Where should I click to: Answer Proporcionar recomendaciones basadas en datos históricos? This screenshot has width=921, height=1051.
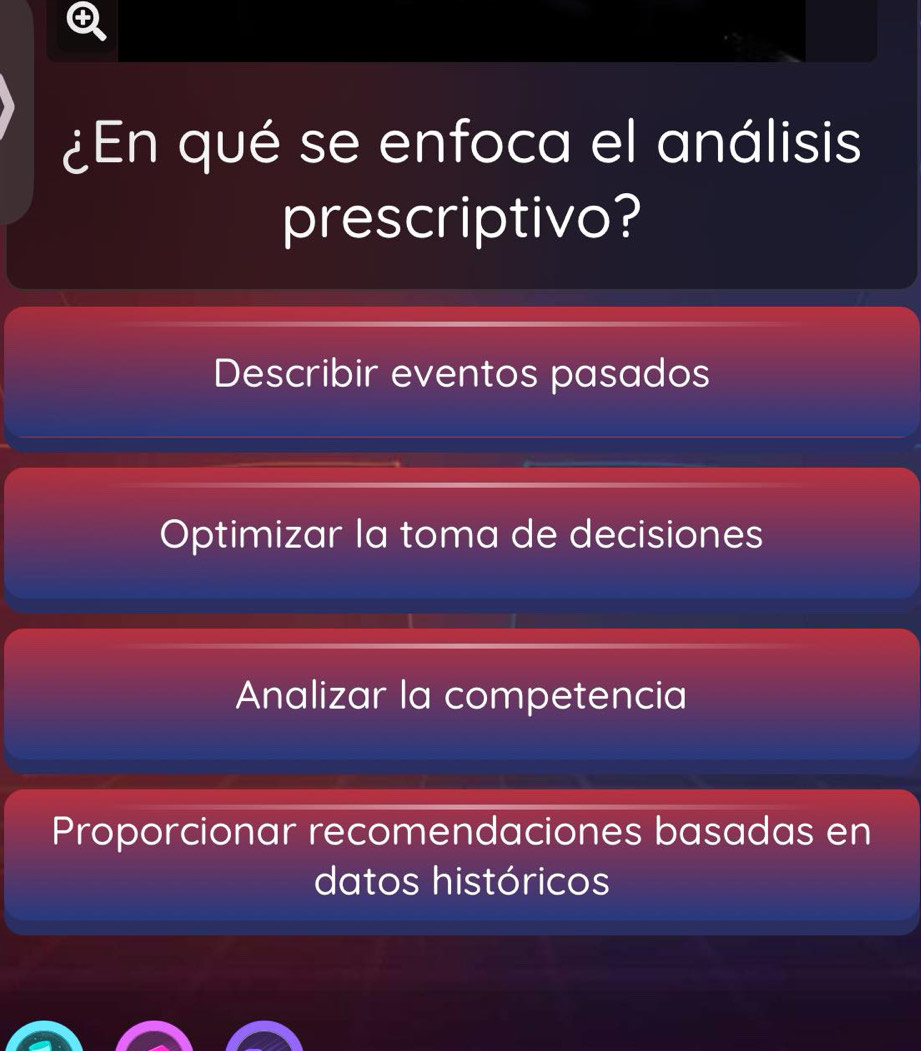pyautogui.click(x=461, y=856)
